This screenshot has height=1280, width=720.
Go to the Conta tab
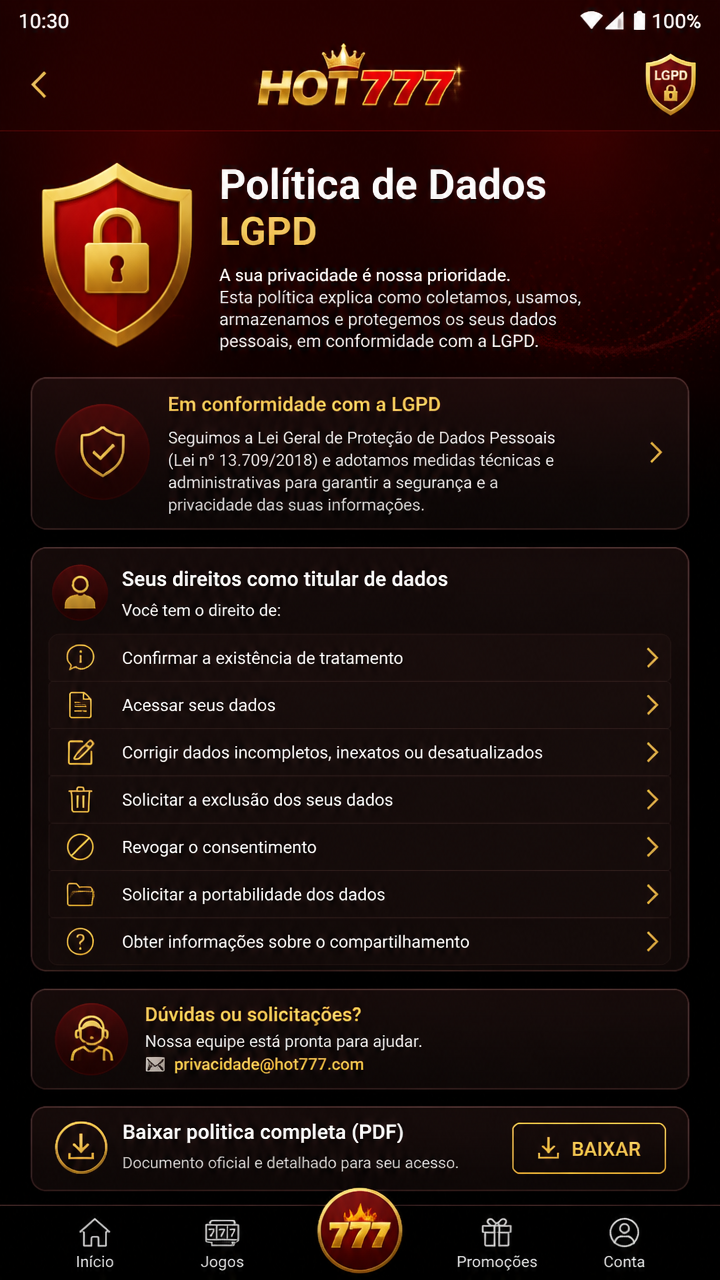click(624, 1243)
